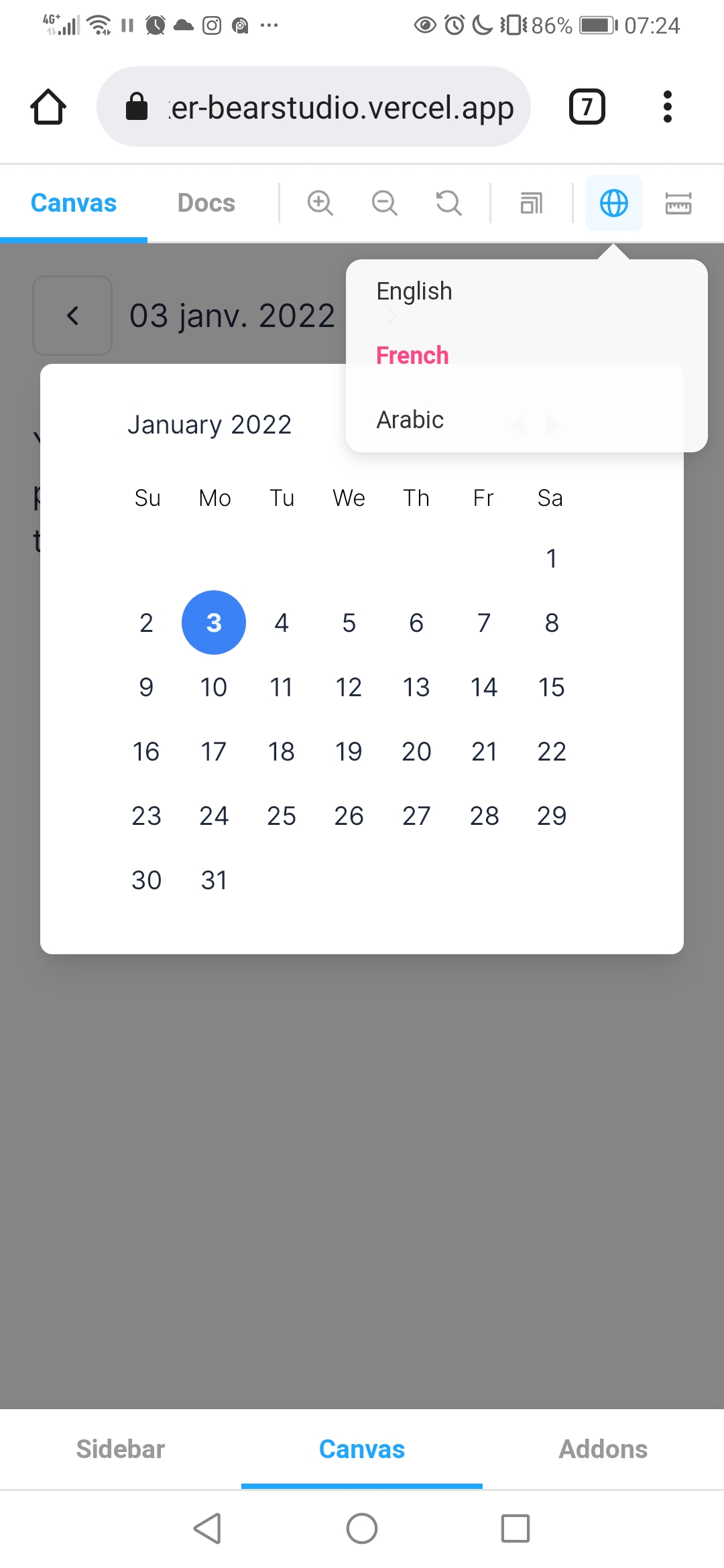The width and height of the screenshot is (724, 1568).
Task: Switch language to Arabic
Action: pos(410,419)
